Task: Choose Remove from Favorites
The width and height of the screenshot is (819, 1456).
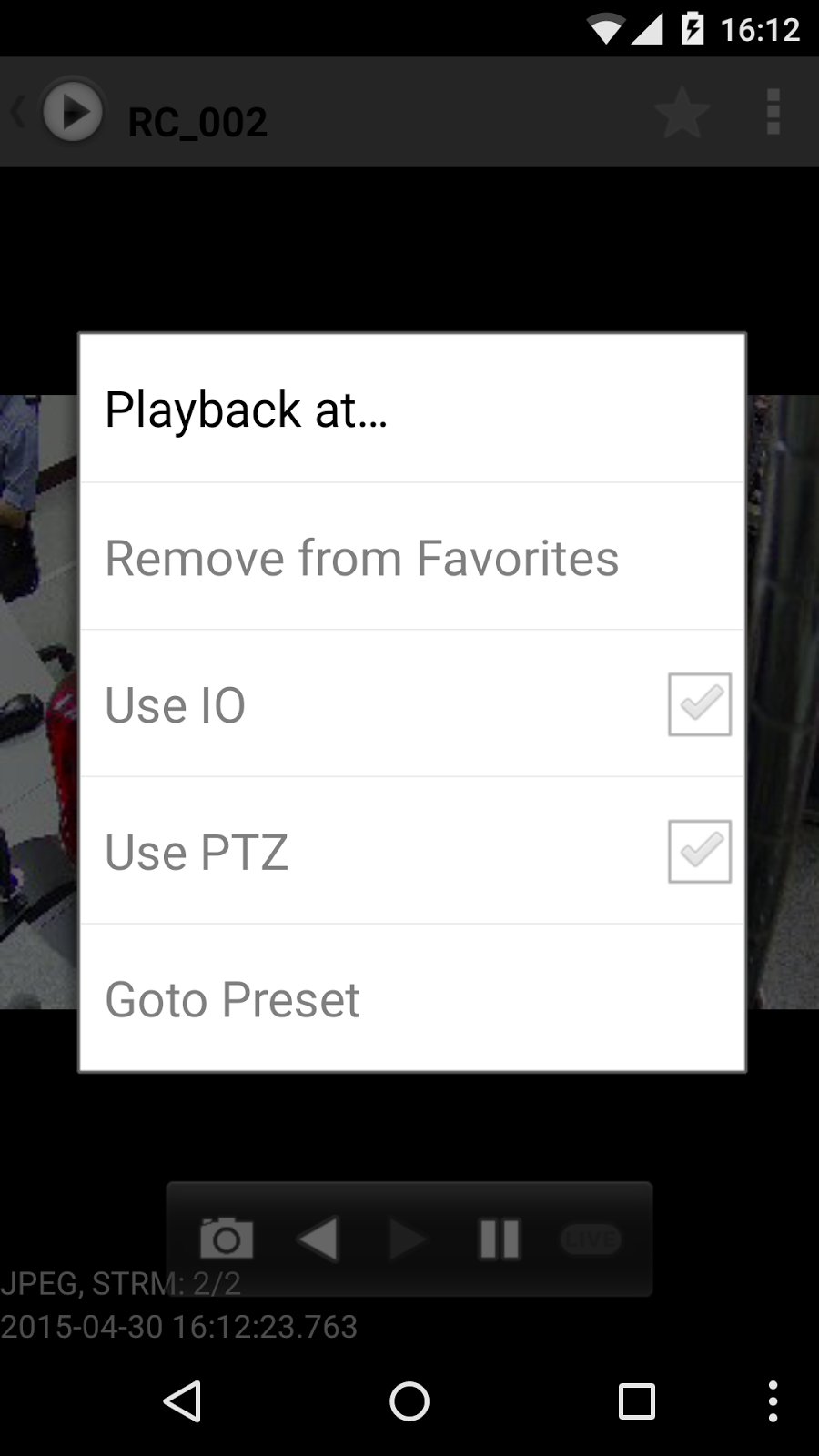Action: (412, 557)
